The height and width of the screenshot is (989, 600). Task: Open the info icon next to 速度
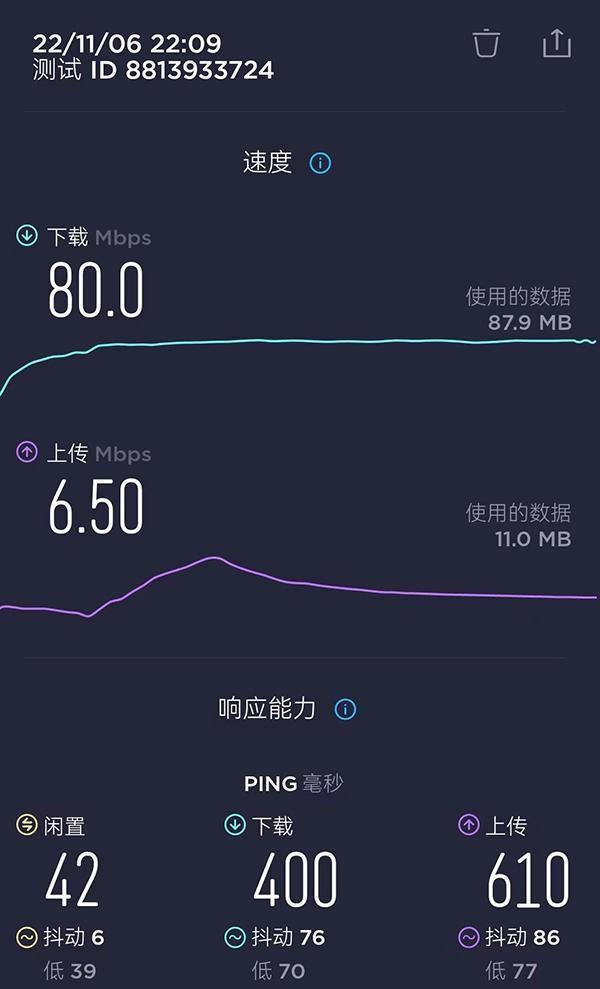point(320,163)
